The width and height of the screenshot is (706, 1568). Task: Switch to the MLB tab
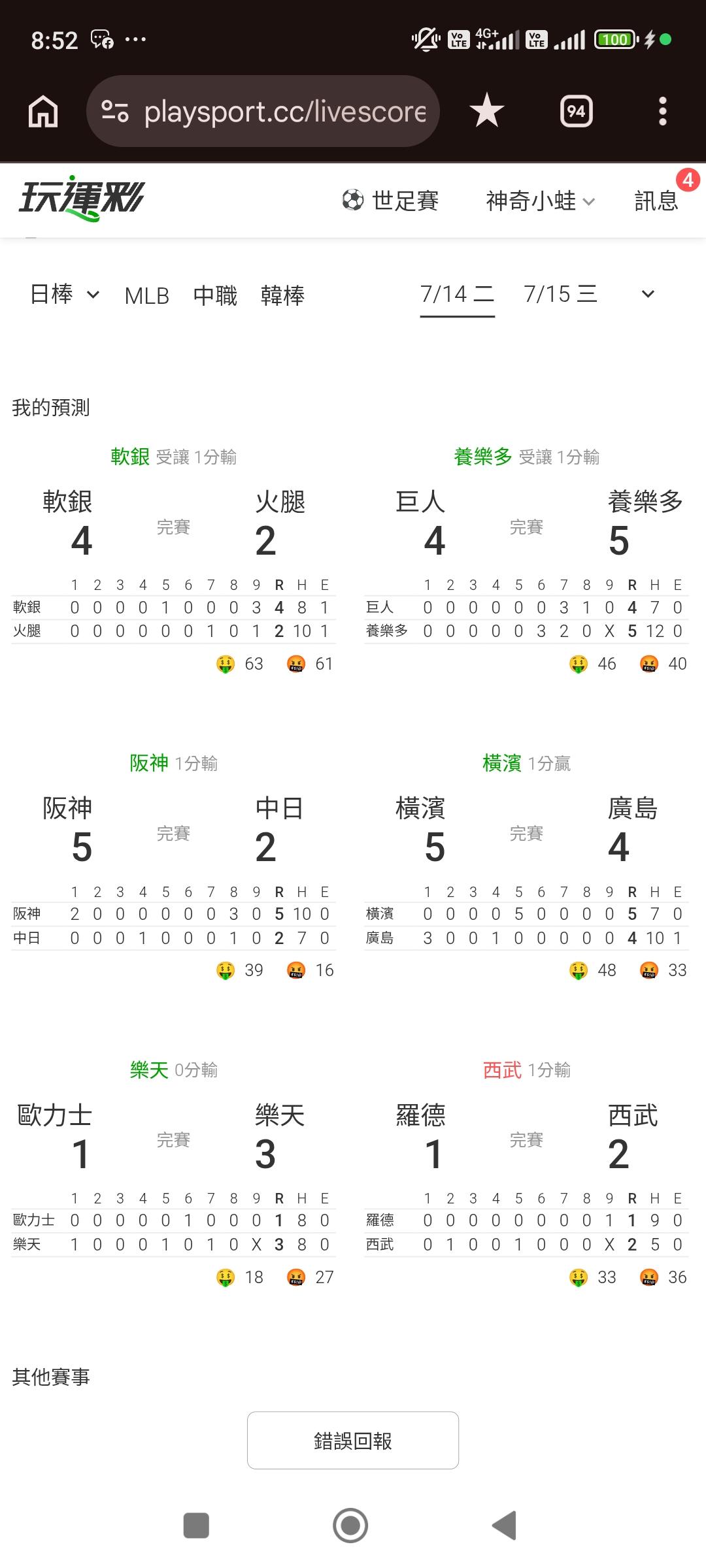[x=147, y=295]
